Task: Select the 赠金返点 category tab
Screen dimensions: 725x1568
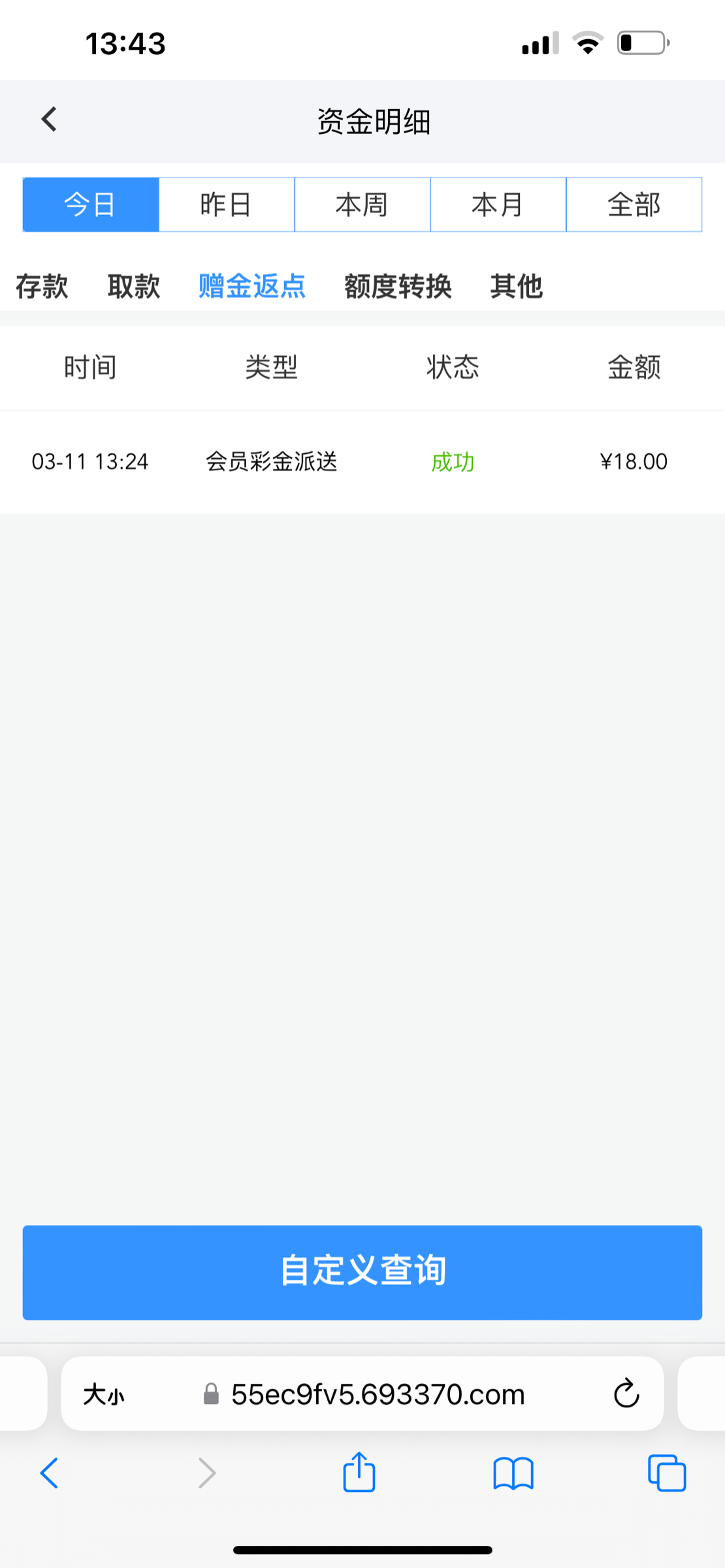Action: [252, 286]
